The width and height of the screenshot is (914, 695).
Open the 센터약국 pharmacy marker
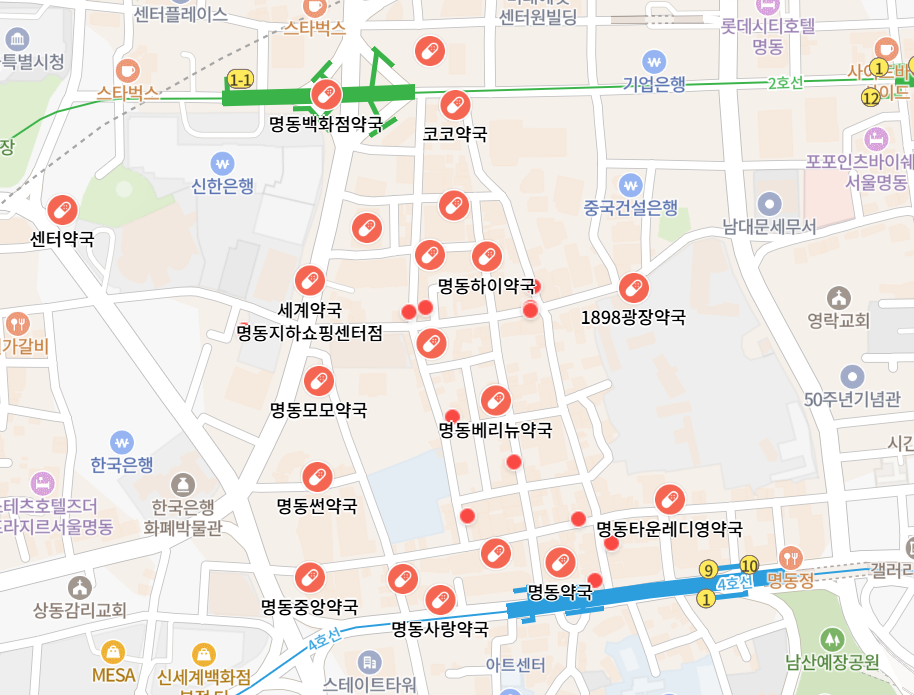pos(62,210)
